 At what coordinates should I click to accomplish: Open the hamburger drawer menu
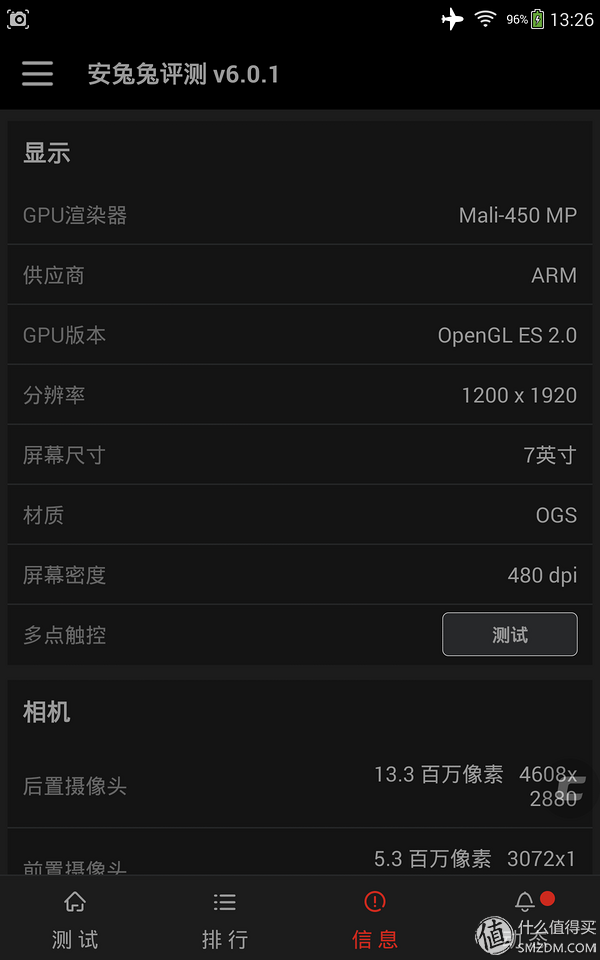tap(37, 74)
